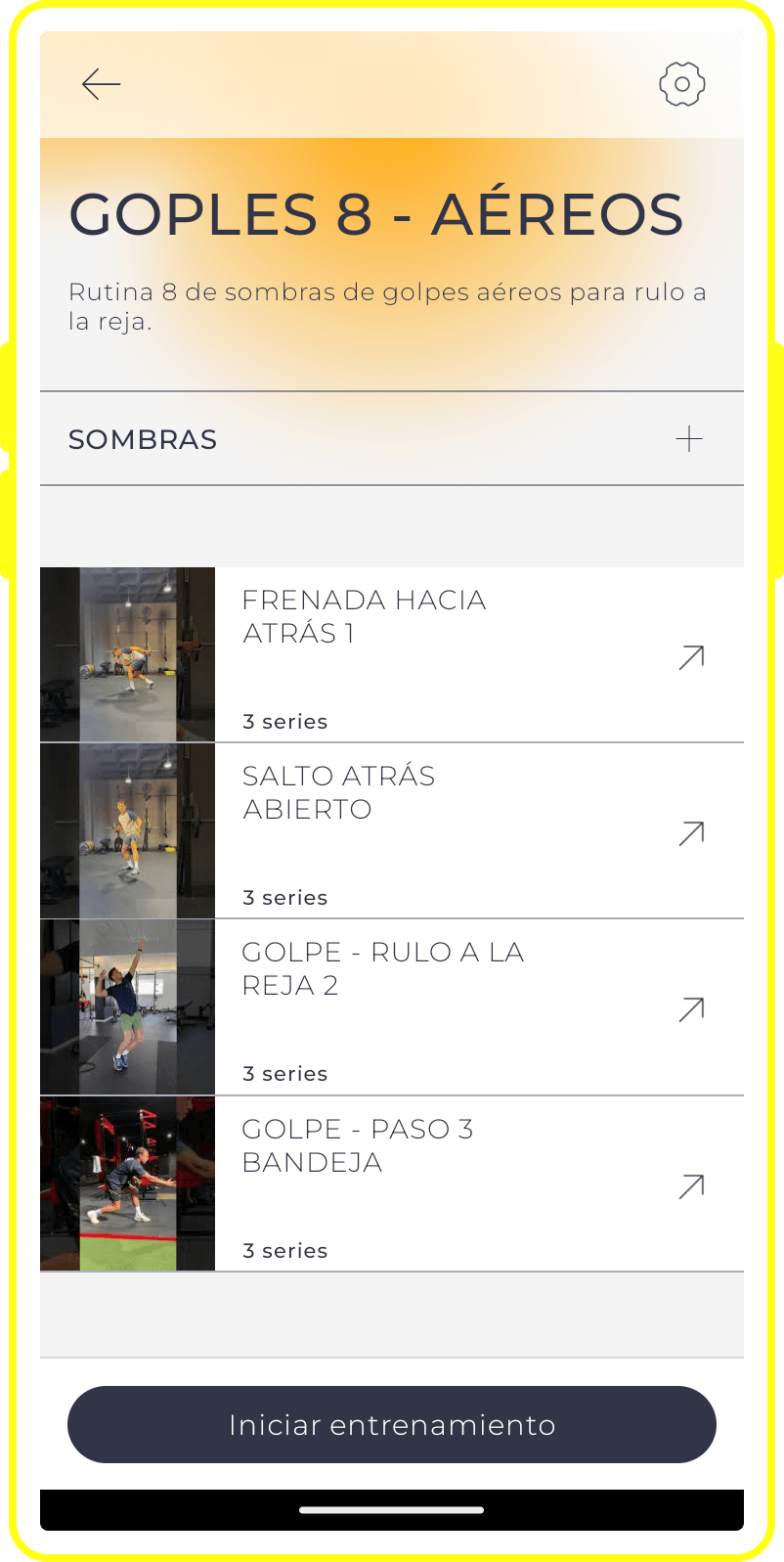Start training with Iniciar entrenamiento

[x=391, y=1424]
